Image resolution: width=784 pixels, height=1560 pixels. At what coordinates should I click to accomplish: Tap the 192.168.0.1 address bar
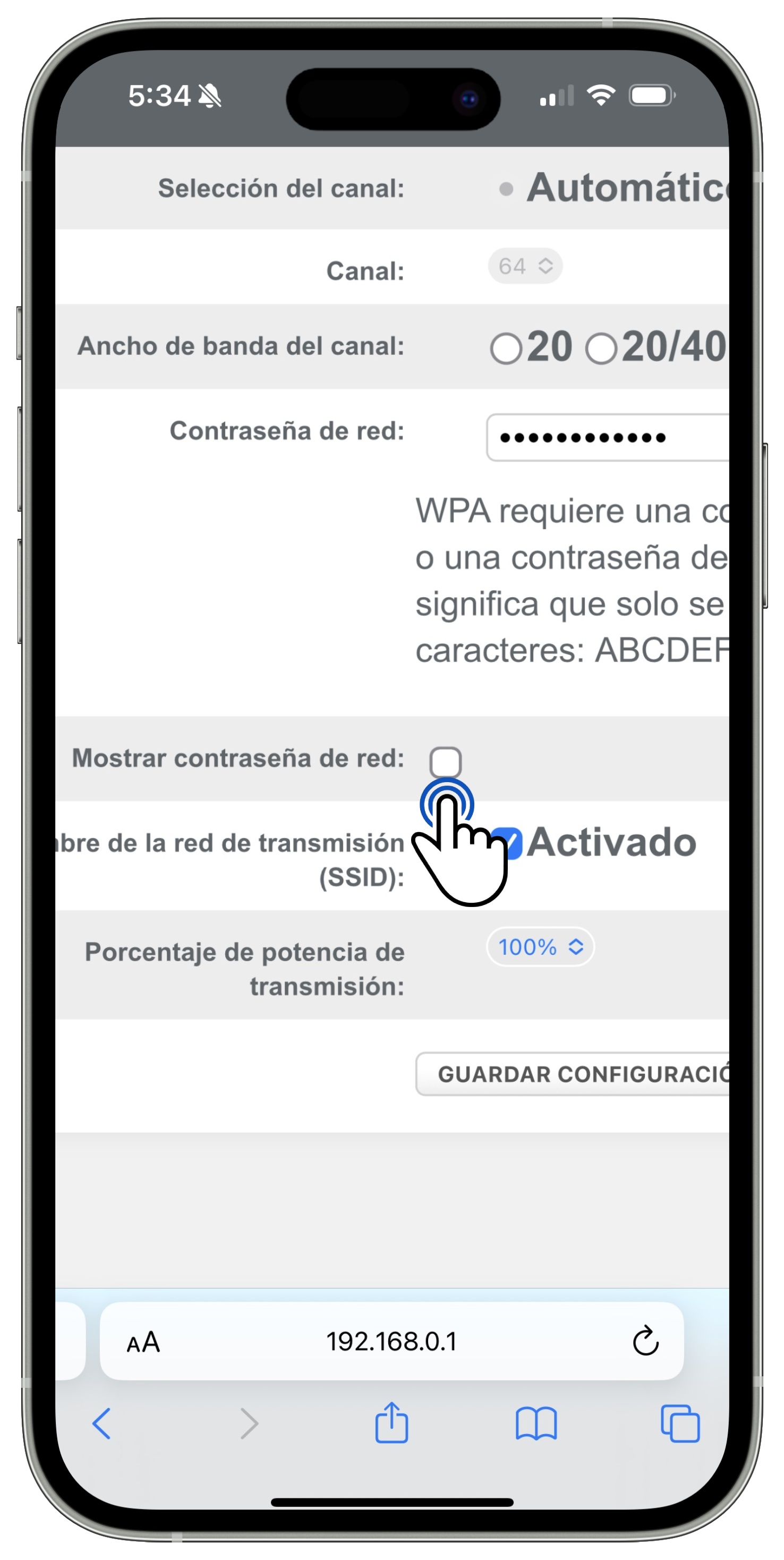tap(391, 1342)
